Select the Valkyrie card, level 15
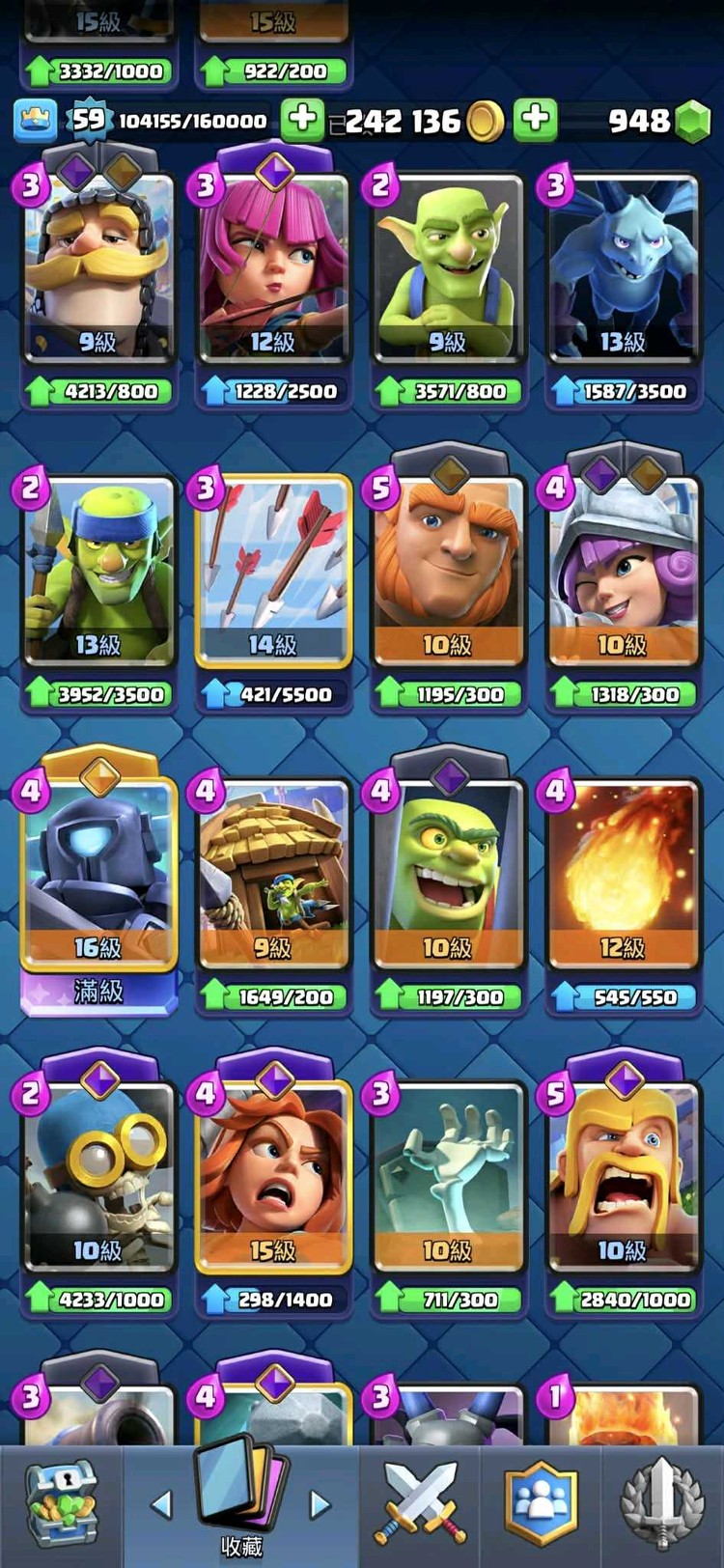This screenshot has height=1568, width=724. click(x=274, y=1176)
